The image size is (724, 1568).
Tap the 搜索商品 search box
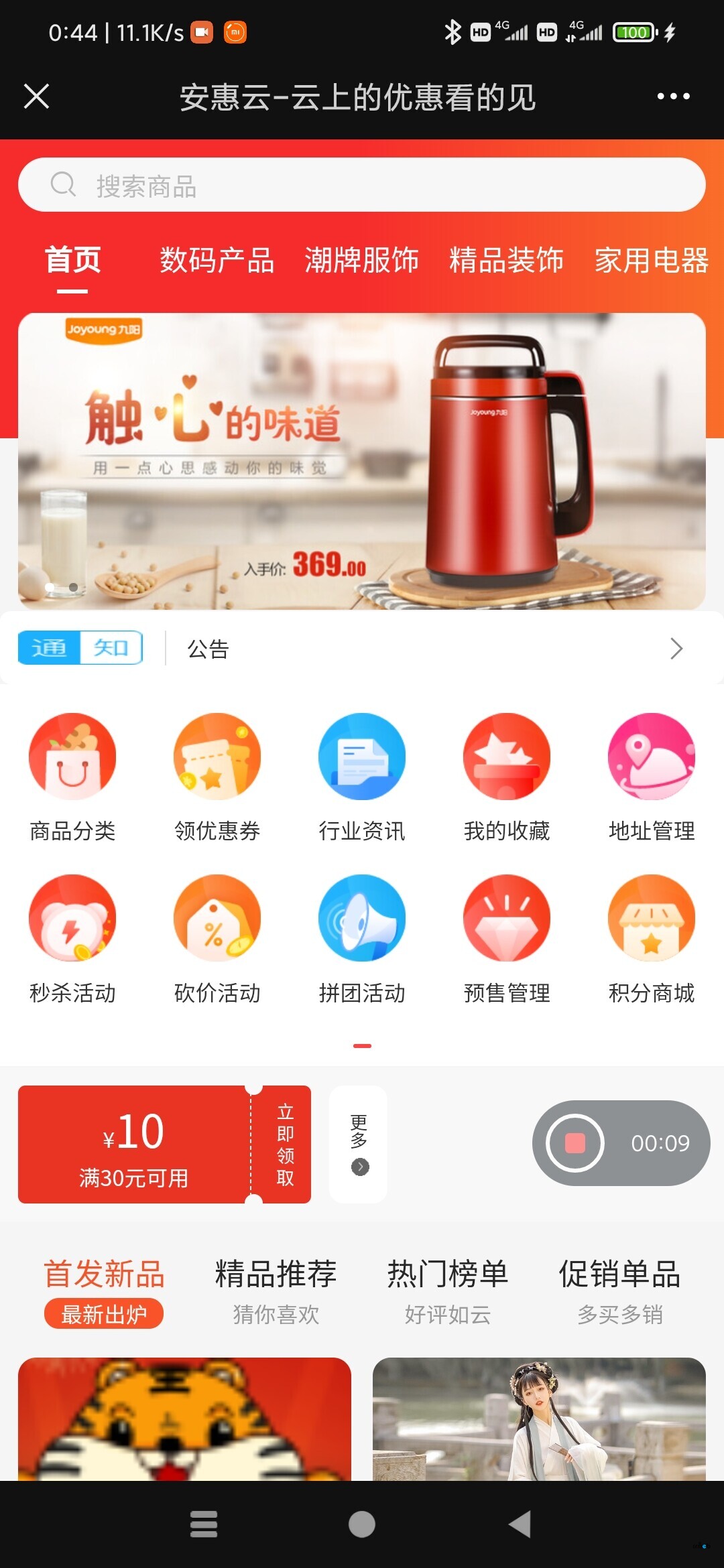click(x=362, y=185)
